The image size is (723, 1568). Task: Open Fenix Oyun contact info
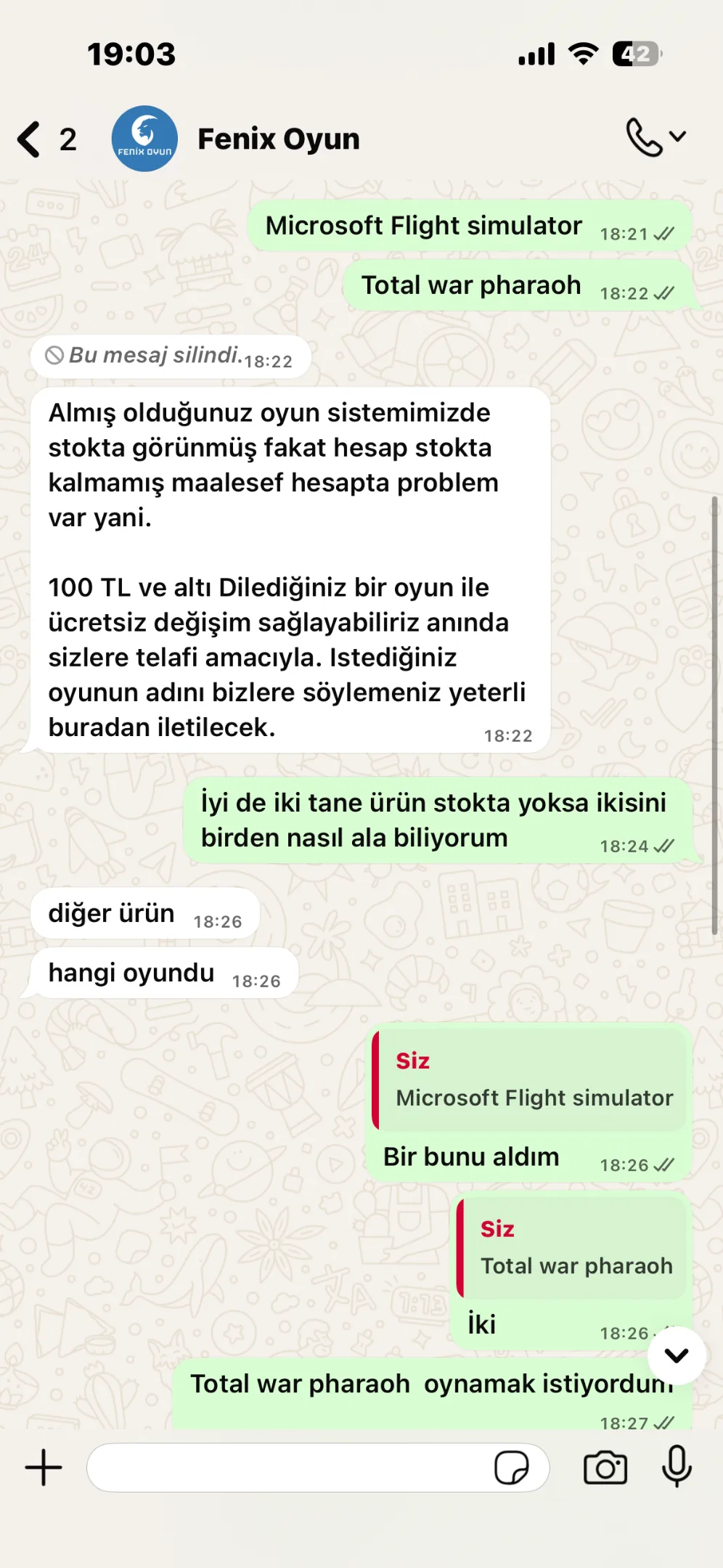279,139
